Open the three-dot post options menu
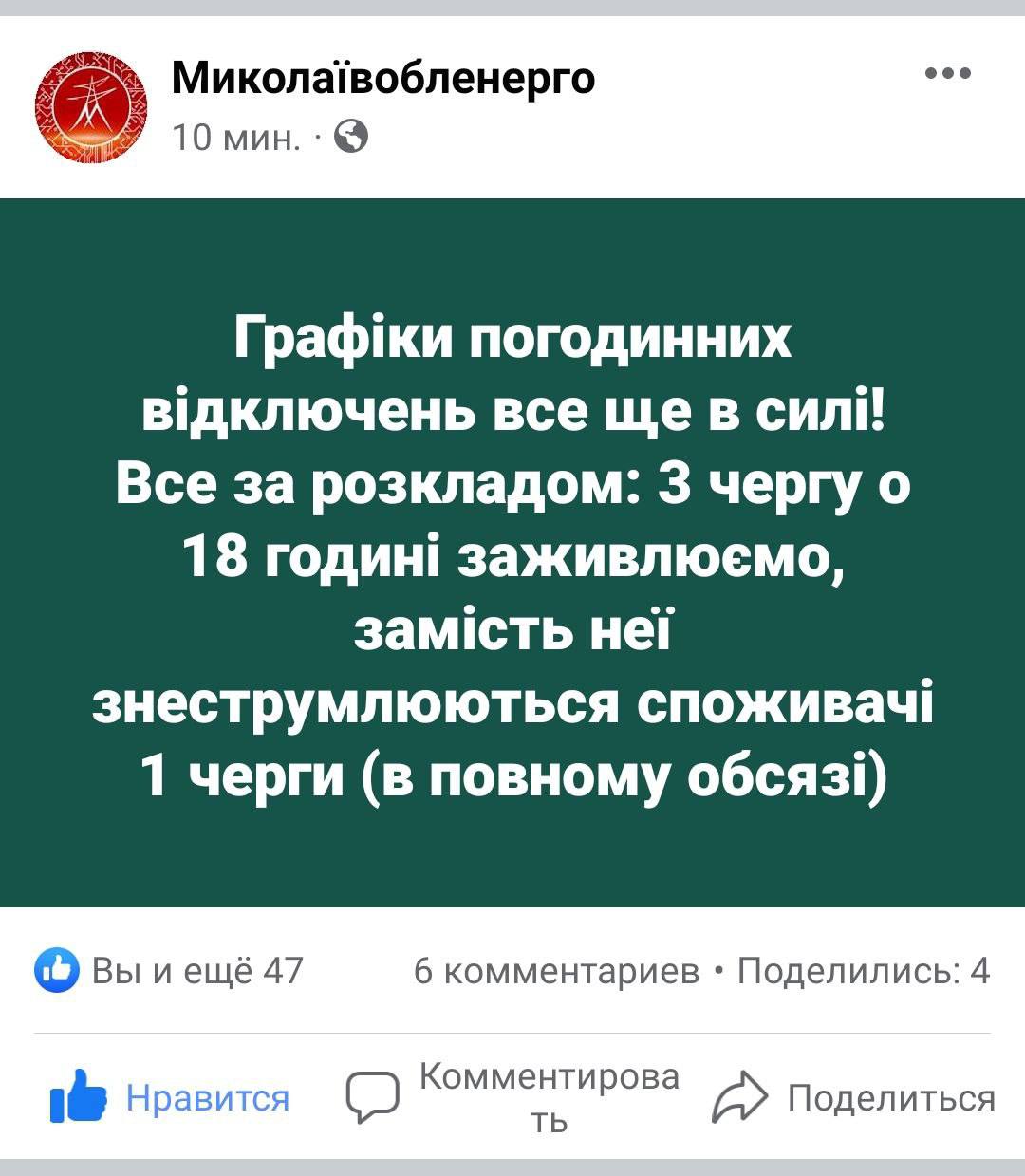The width and height of the screenshot is (1025, 1176). pos(948,74)
